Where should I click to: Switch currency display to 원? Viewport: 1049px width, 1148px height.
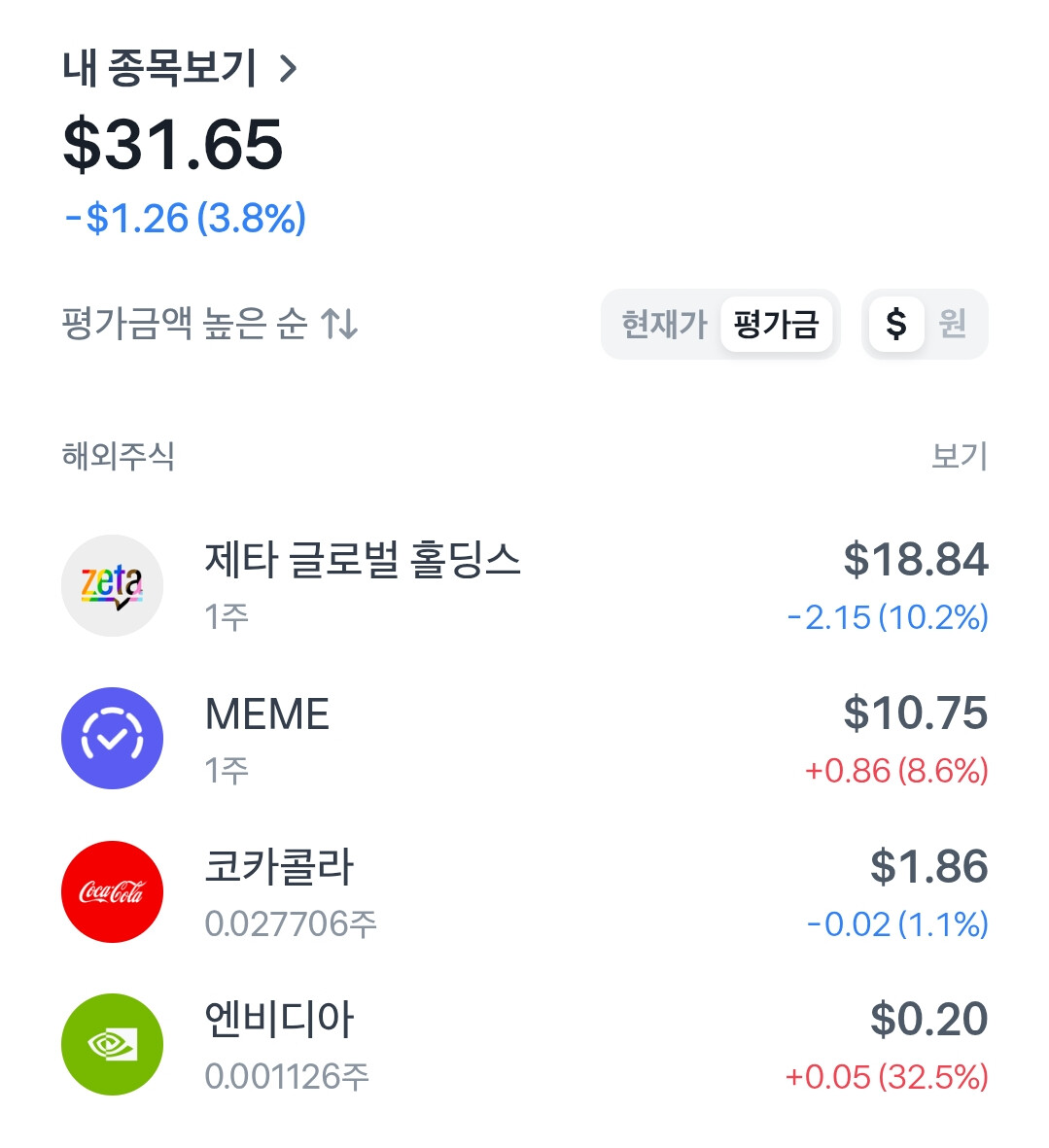(953, 325)
